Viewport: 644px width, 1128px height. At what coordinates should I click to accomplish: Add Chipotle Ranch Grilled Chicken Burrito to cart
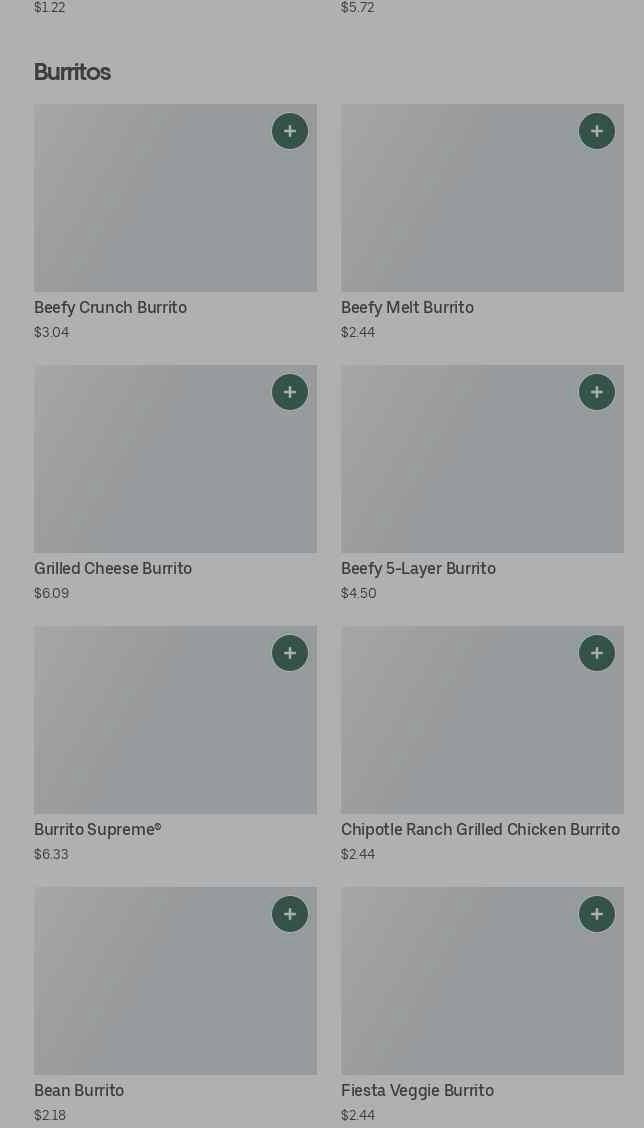[x=597, y=653]
